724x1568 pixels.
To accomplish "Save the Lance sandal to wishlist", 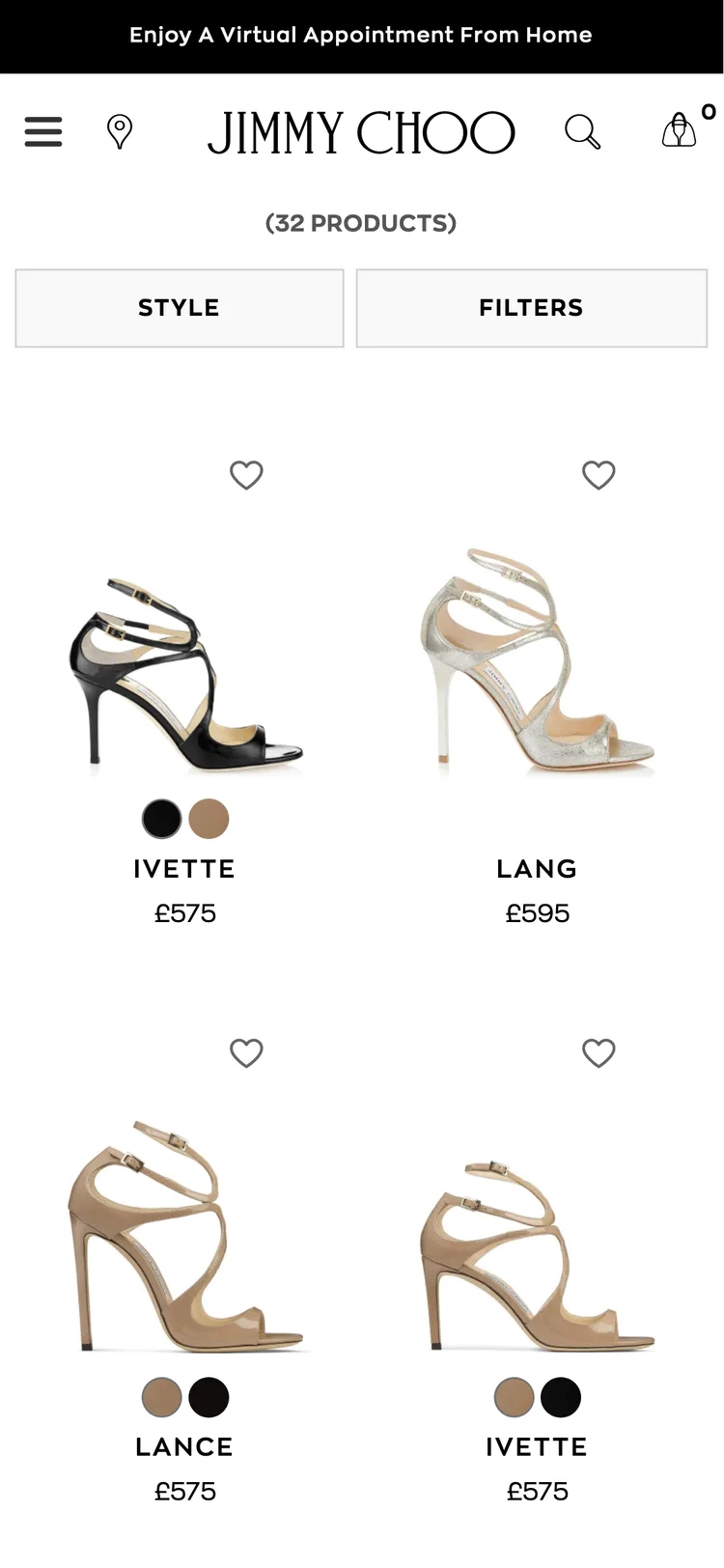I will click(246, 1053).
